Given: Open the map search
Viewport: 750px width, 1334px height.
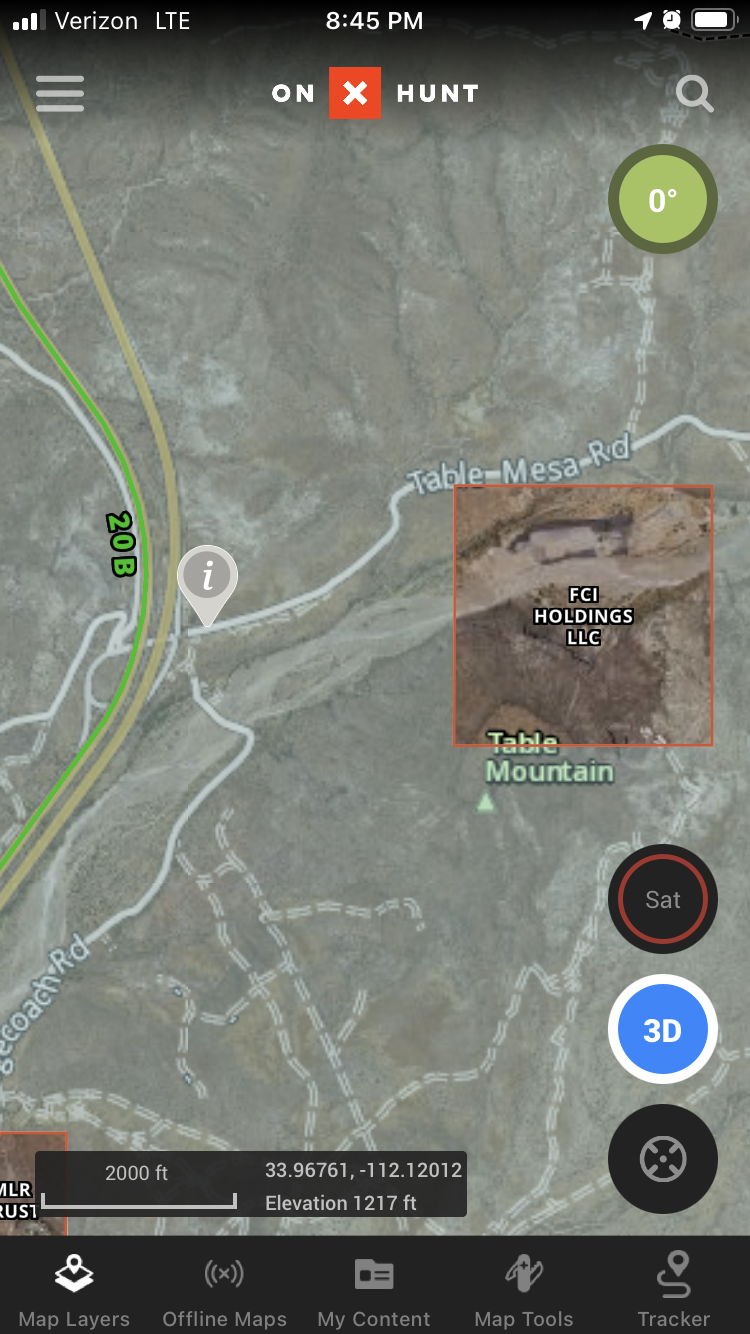Looking at the screenshot, I should pos(694,94).
